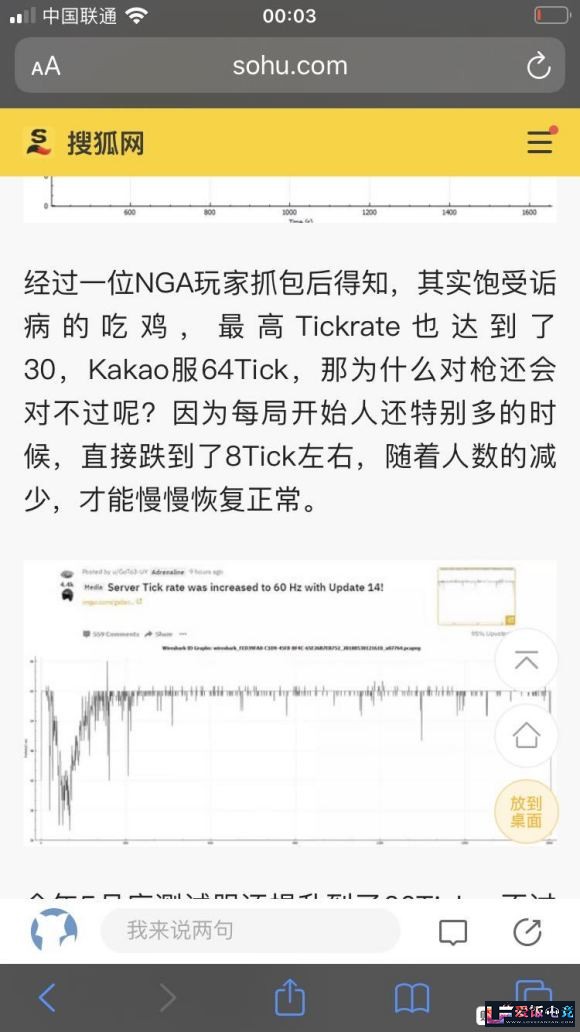Open Safari bookmarks
This screenshot has height=1032, width=580.
(x=412, y=998)
